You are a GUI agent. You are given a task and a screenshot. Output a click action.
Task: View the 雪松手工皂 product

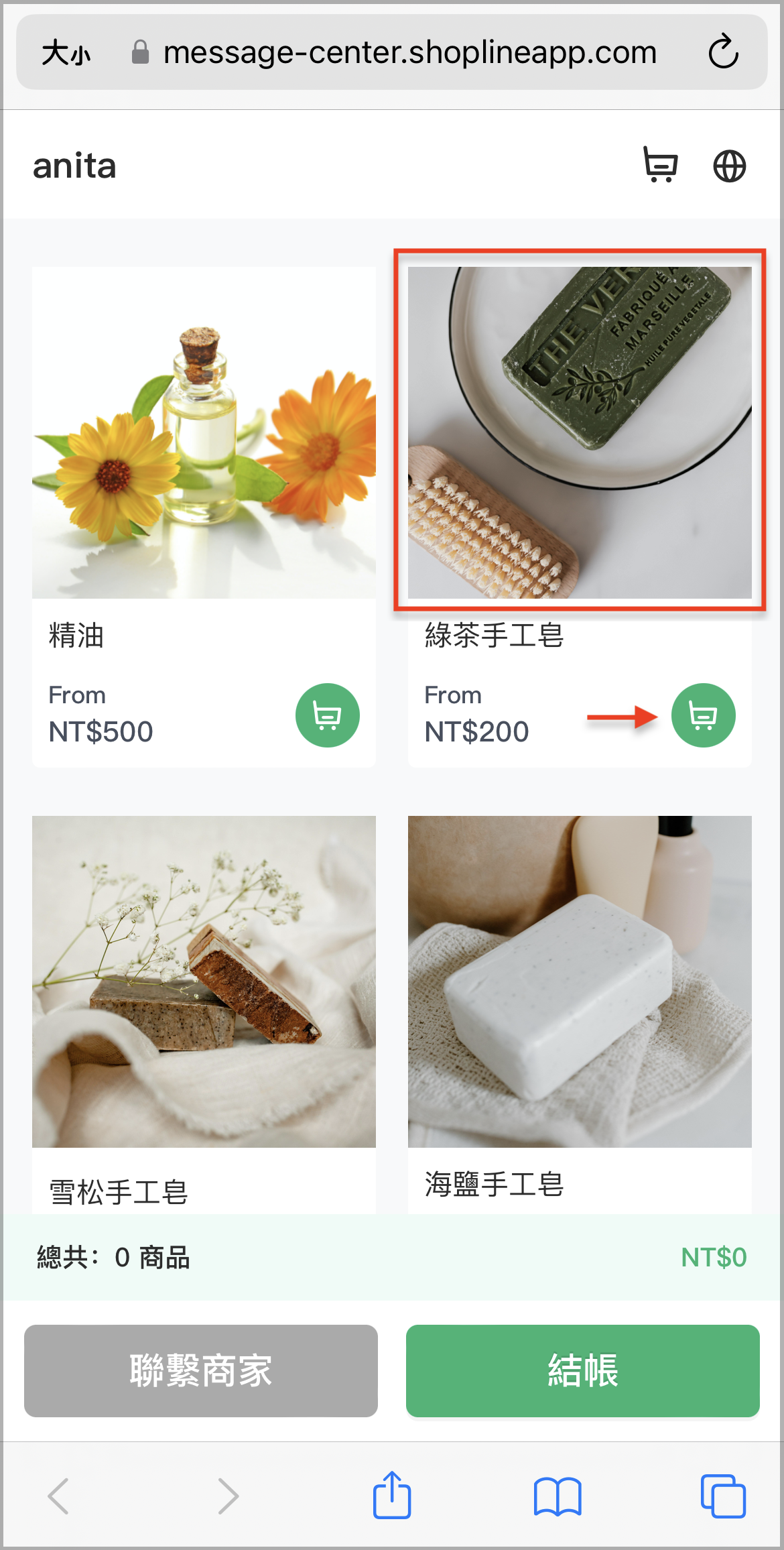pos(204,982)
